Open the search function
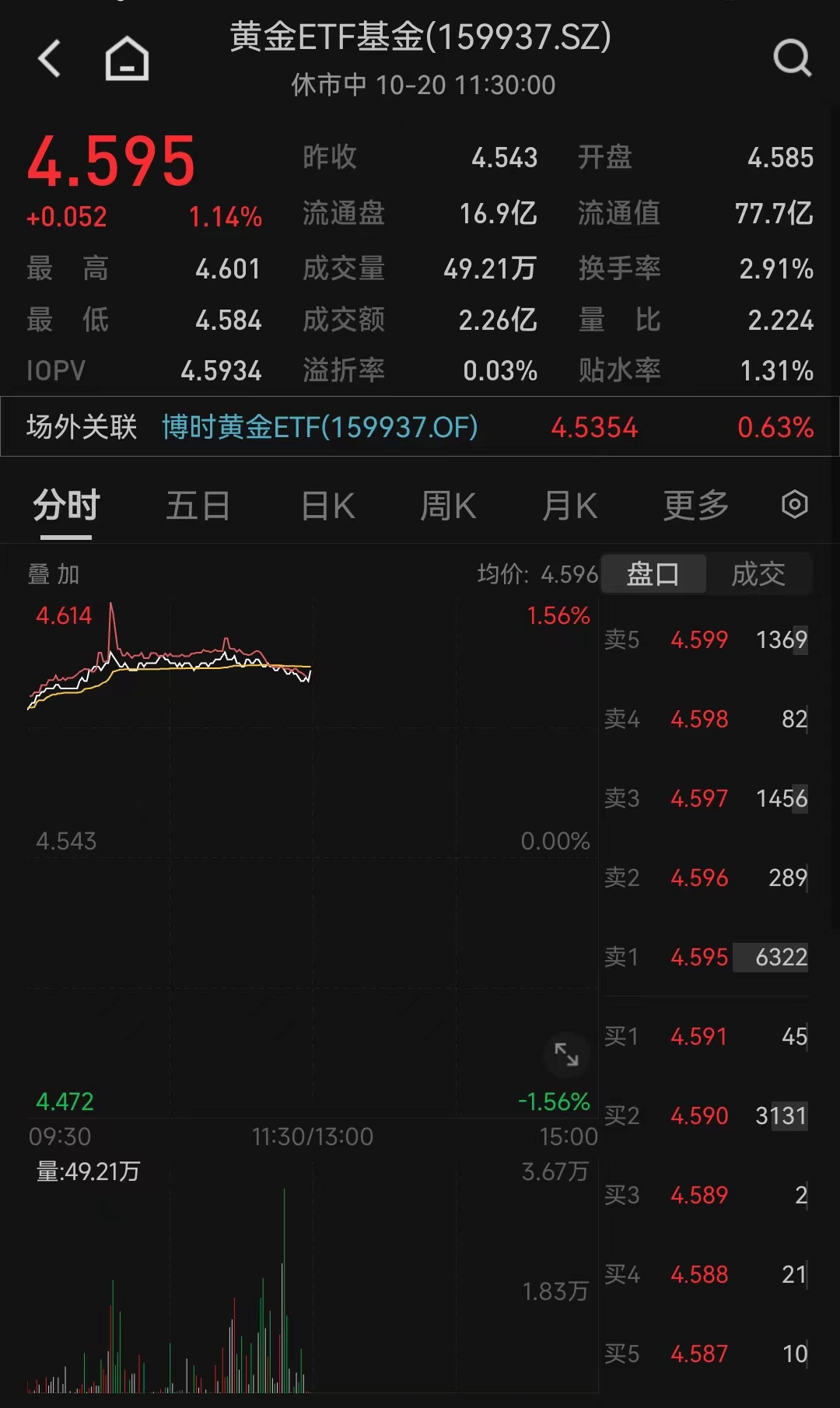 792,58
